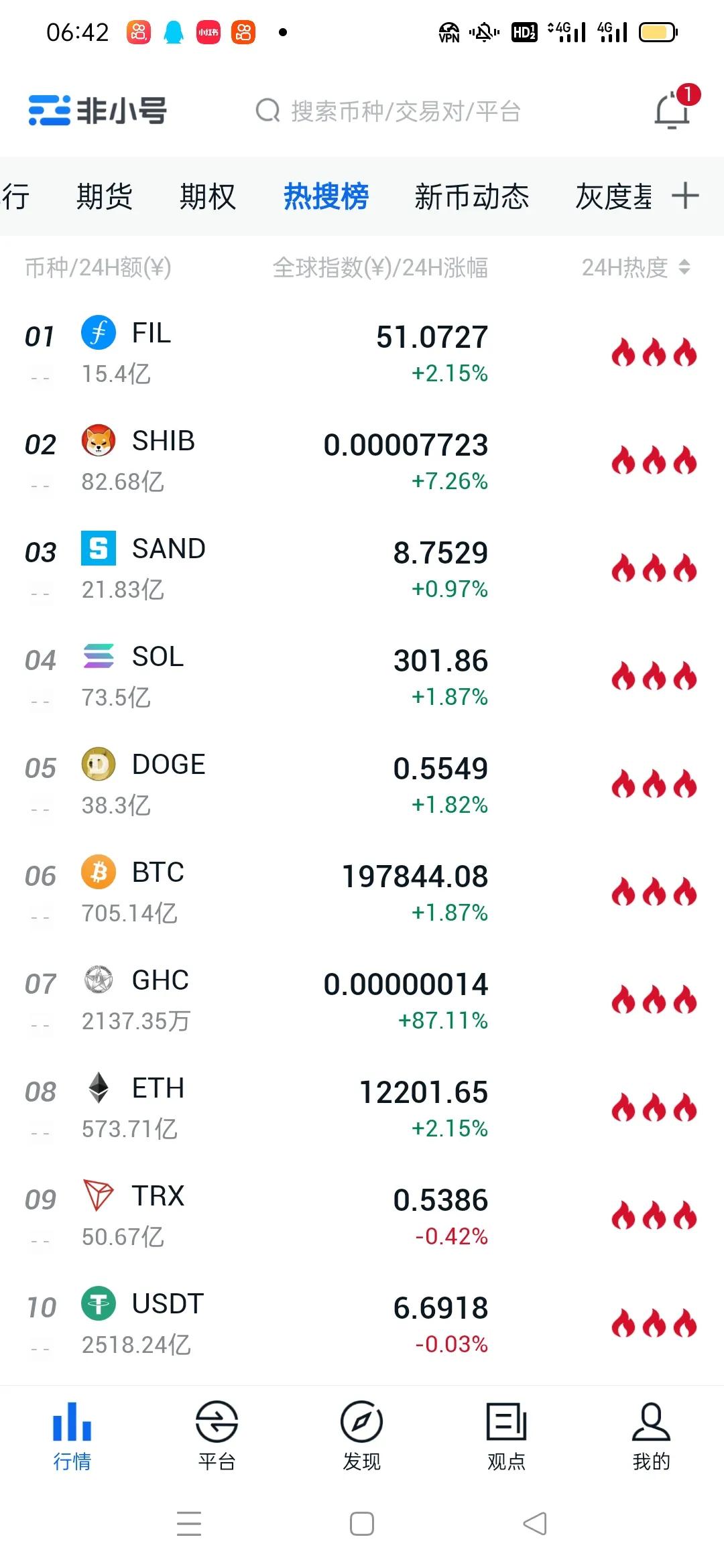
Task: Switch to the 期货 tab
Action: [x=105, y=196]
